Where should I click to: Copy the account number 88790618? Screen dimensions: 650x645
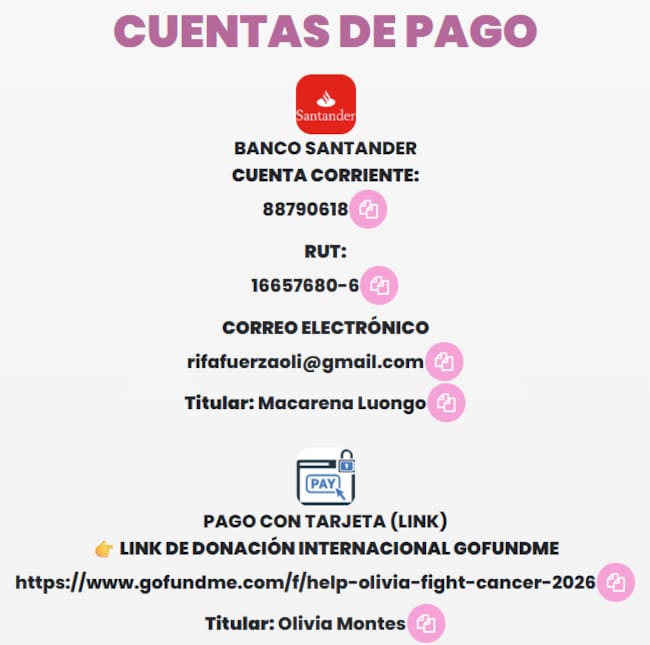point(368,210)
